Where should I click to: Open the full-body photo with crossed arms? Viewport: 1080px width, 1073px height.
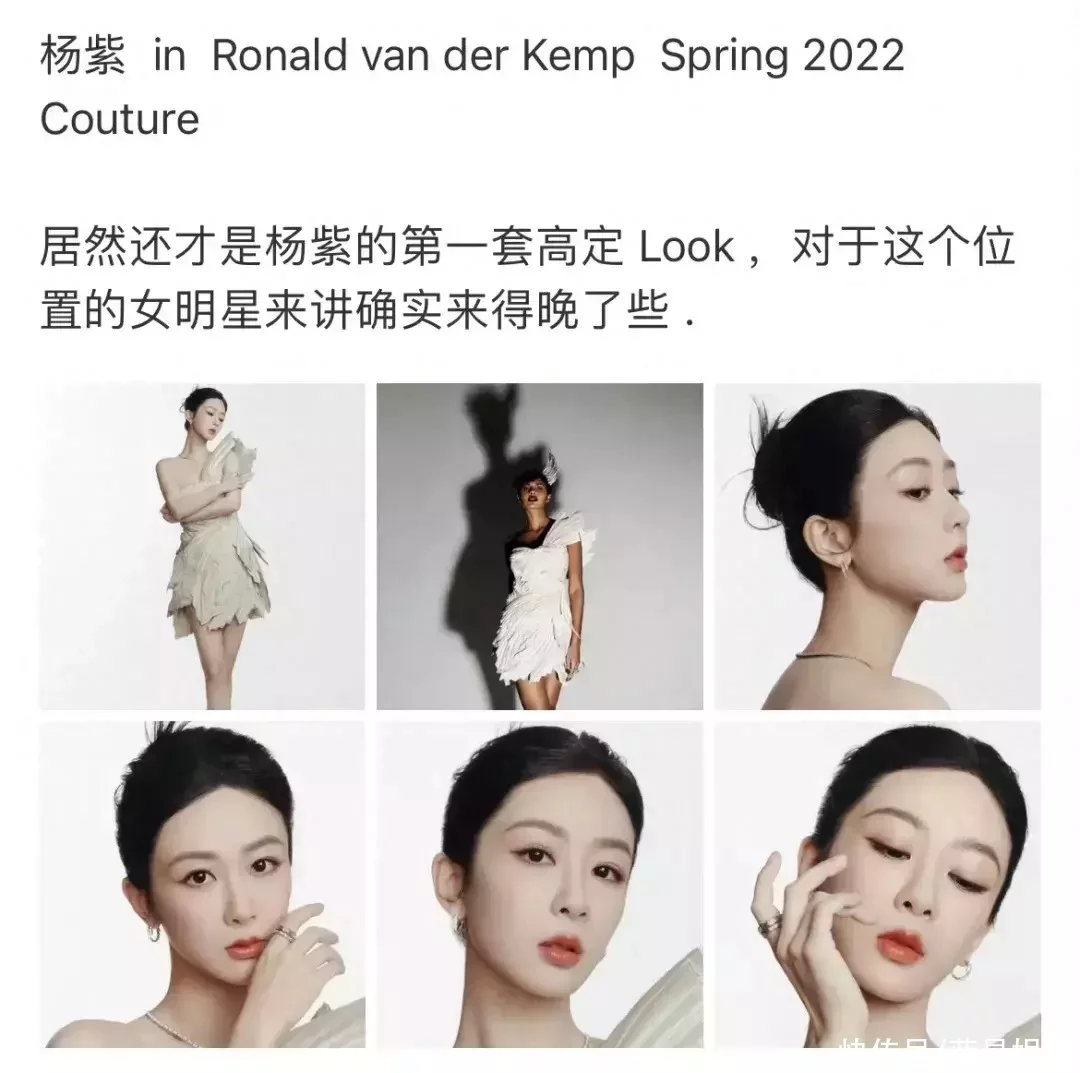202,546
